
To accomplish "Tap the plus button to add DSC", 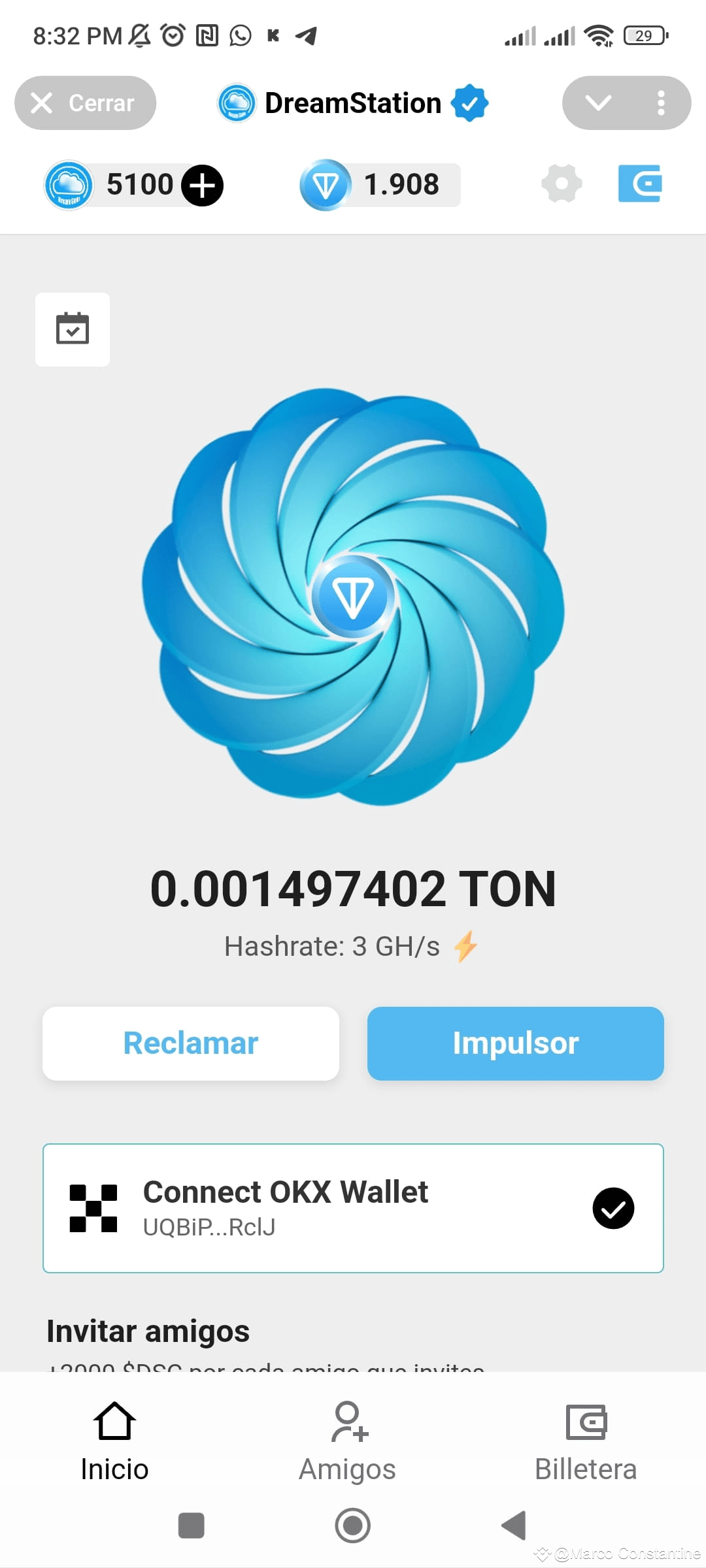I will [203, 185].
